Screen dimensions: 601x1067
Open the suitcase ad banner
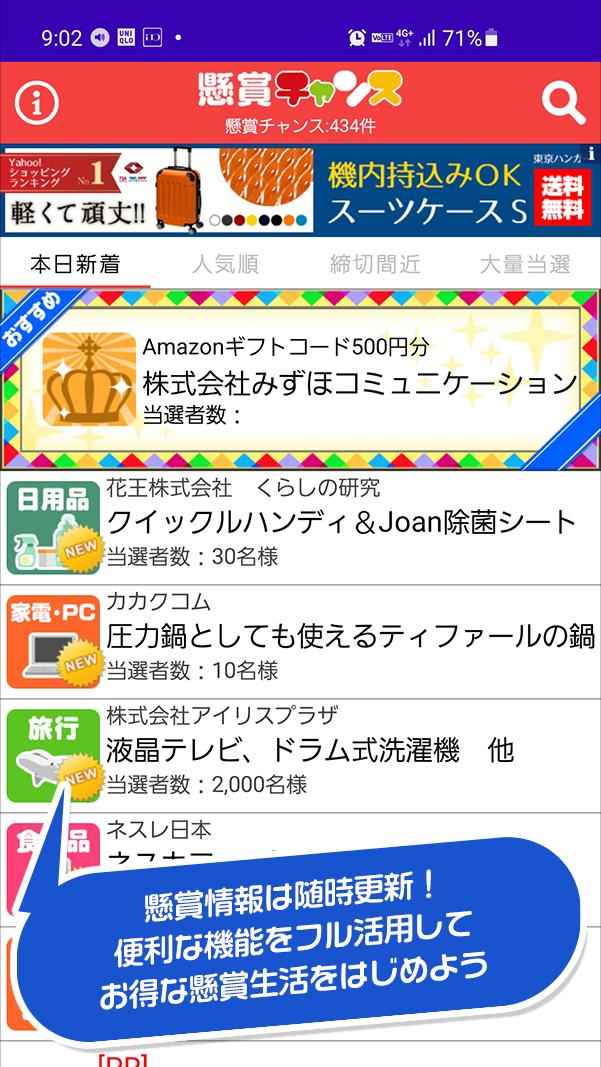coord(300,190)
